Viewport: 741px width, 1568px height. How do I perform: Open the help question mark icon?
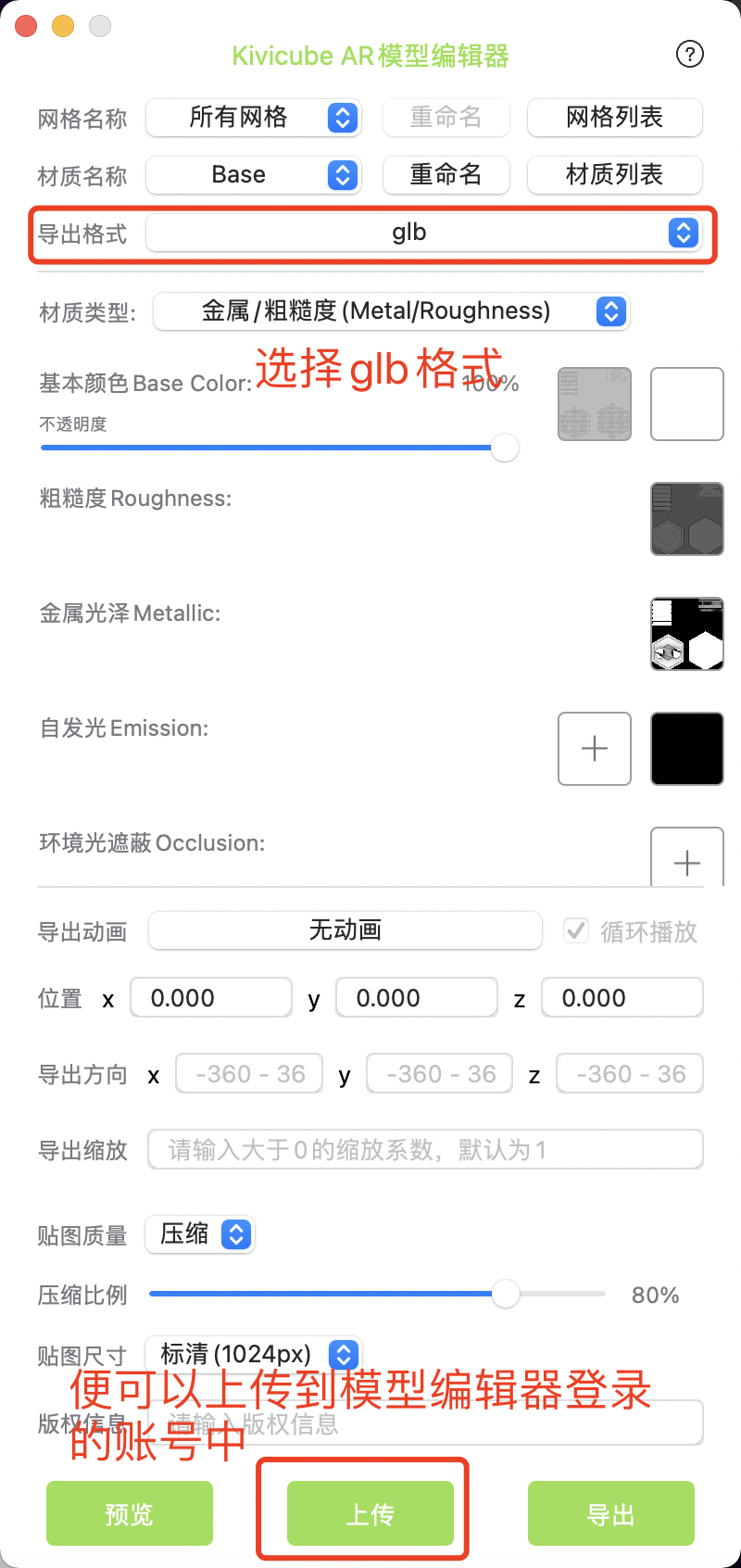689,55
